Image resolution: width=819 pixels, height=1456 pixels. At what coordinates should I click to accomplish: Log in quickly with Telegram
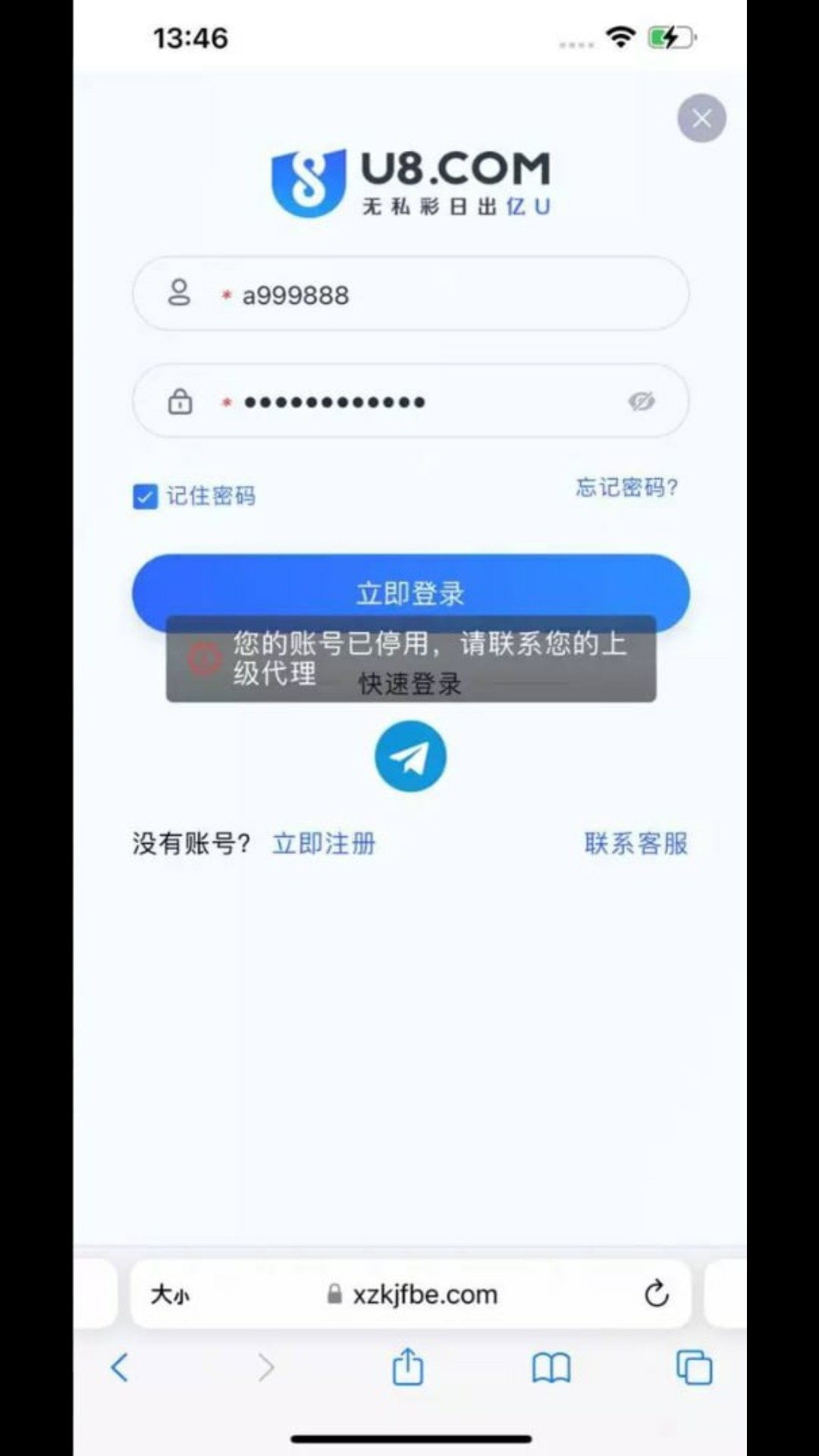(x=410, y=756)
